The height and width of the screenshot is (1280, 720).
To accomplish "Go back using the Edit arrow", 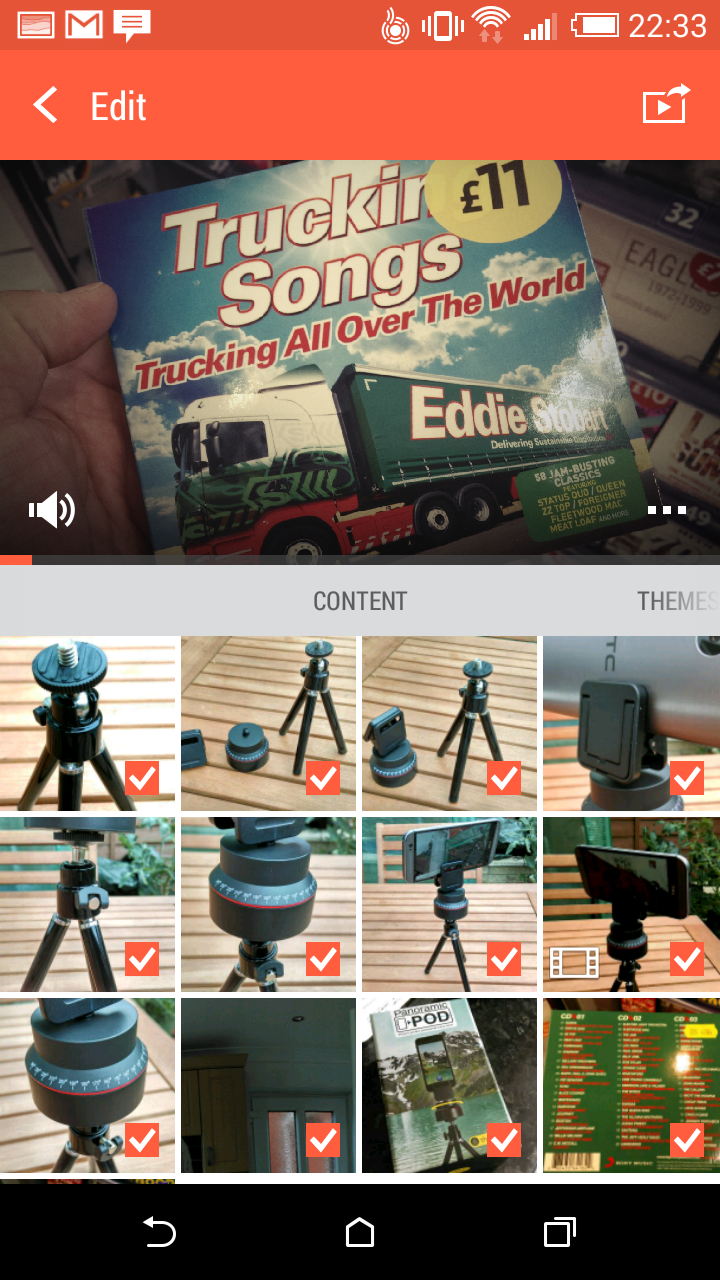I will coord(46,106).
